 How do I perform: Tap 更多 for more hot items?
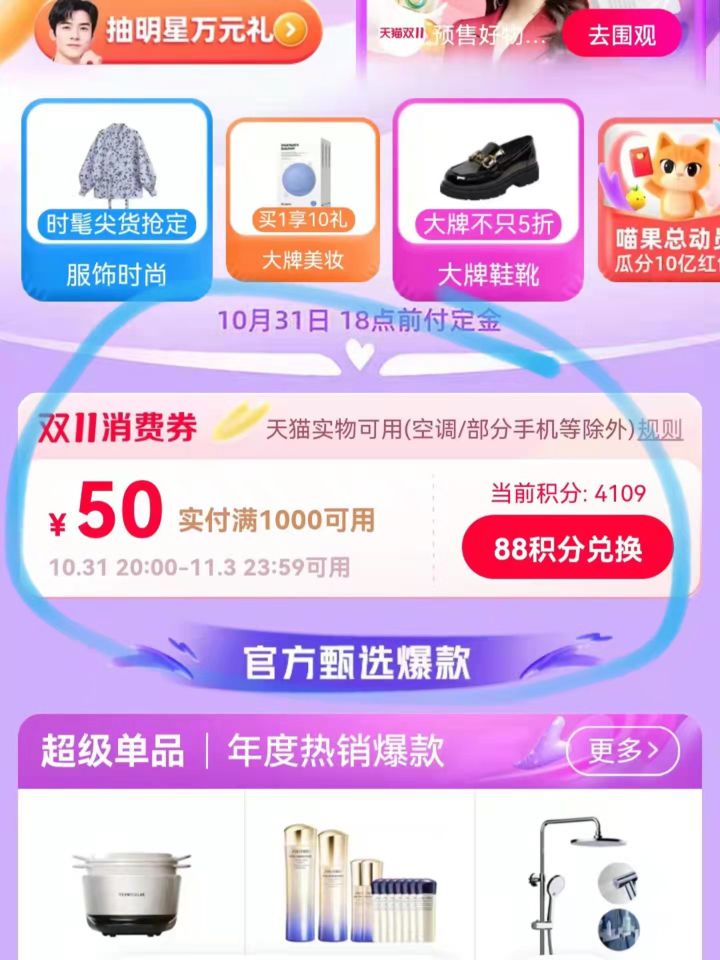[622, 751]
